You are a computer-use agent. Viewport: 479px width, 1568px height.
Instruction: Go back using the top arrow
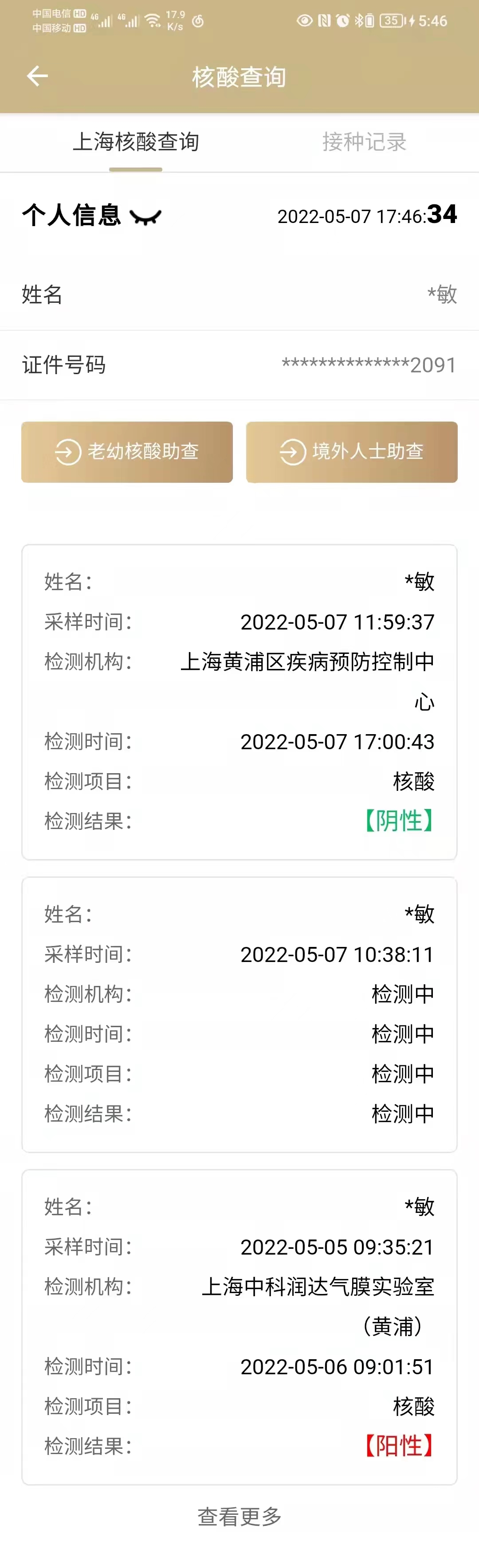click(x=38, y=76)
